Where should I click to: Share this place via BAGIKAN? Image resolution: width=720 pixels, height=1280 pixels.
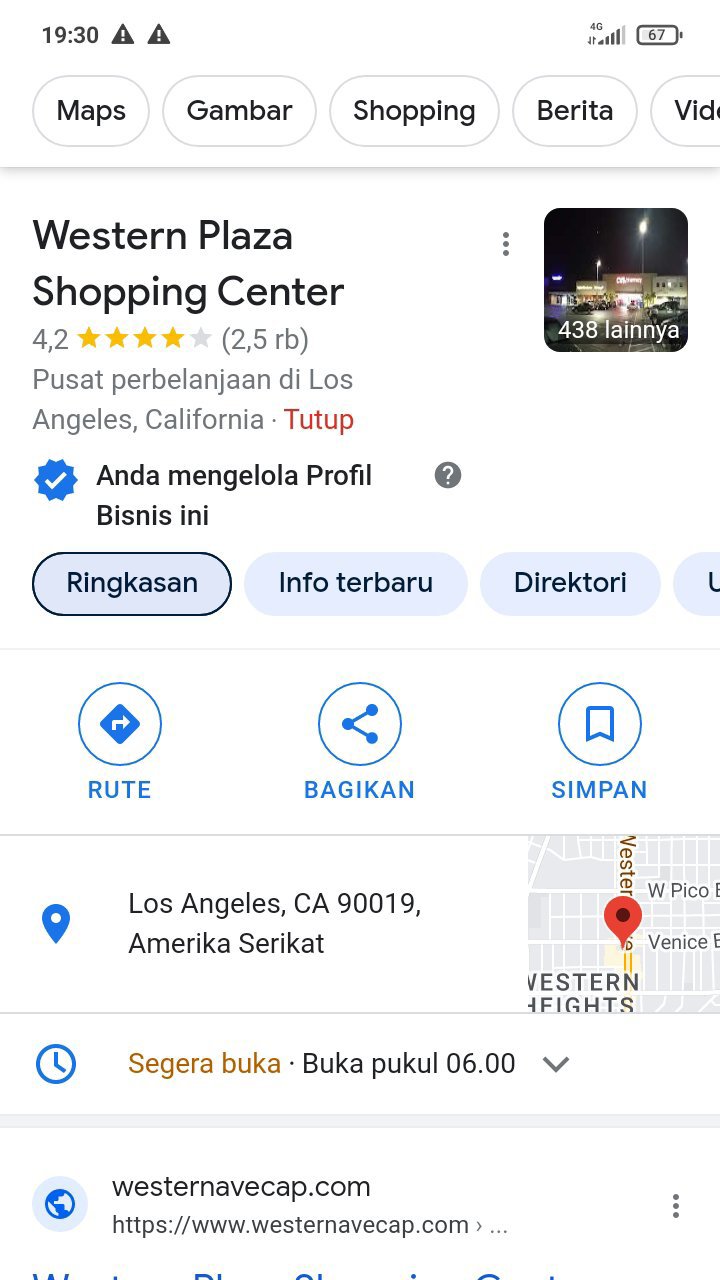[359, 742]
